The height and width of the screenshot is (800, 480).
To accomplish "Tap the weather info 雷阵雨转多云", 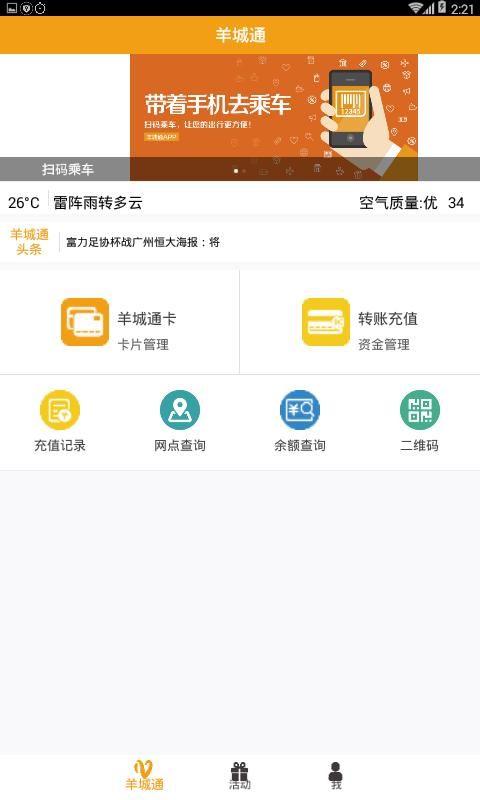I will point(98,203).
